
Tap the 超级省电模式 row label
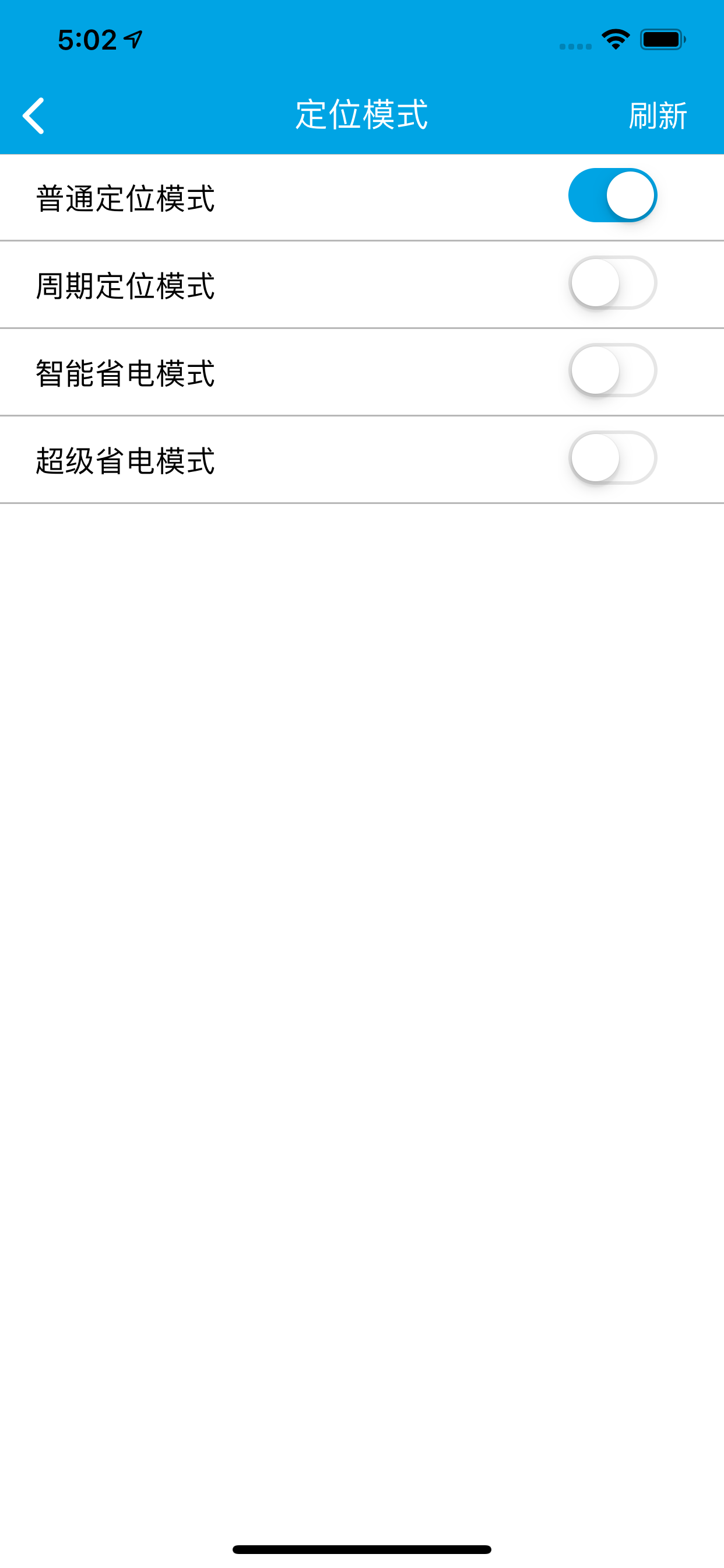point(125,461)
